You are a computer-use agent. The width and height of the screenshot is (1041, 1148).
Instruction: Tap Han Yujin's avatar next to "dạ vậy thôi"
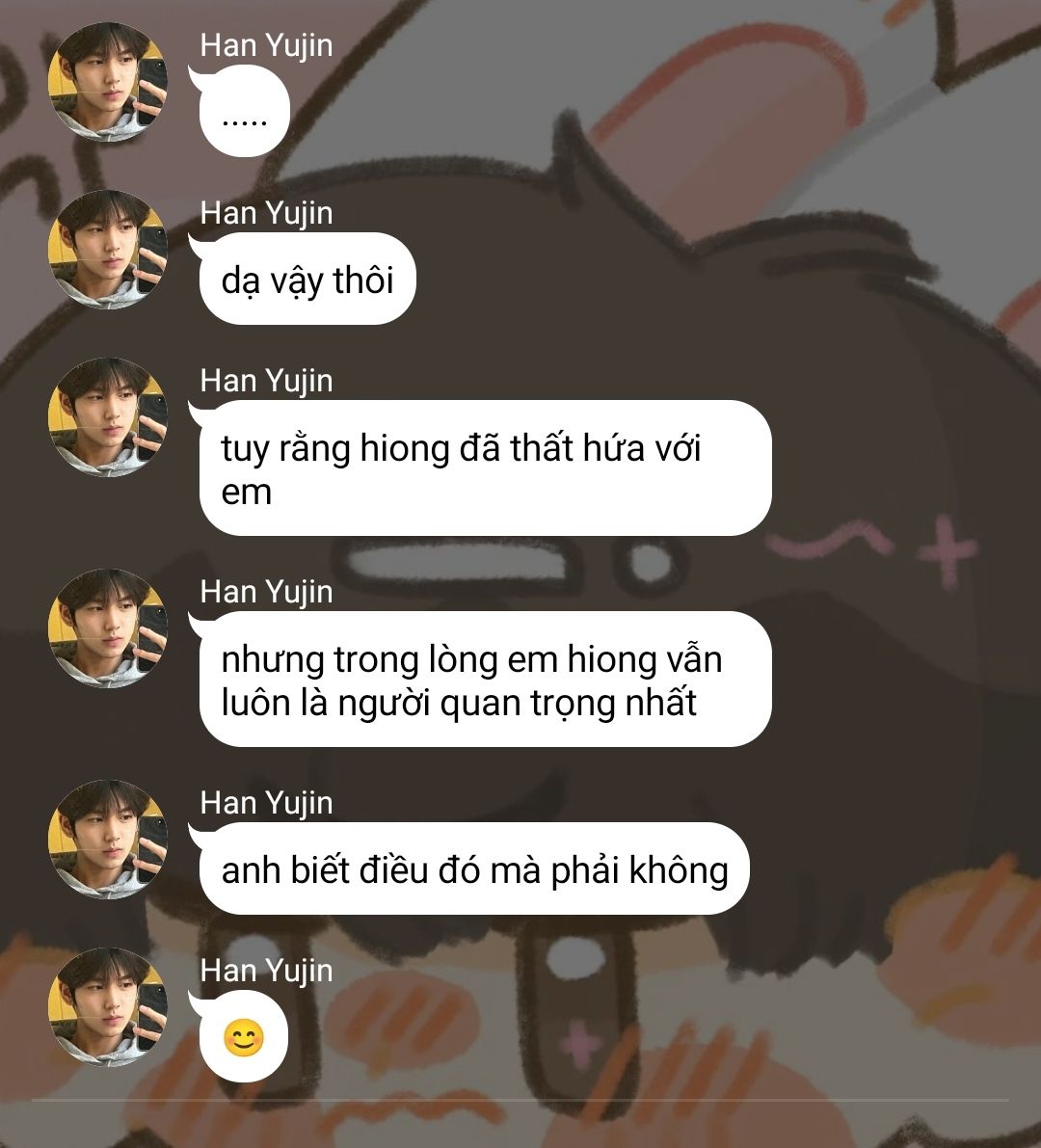[108, 251]
